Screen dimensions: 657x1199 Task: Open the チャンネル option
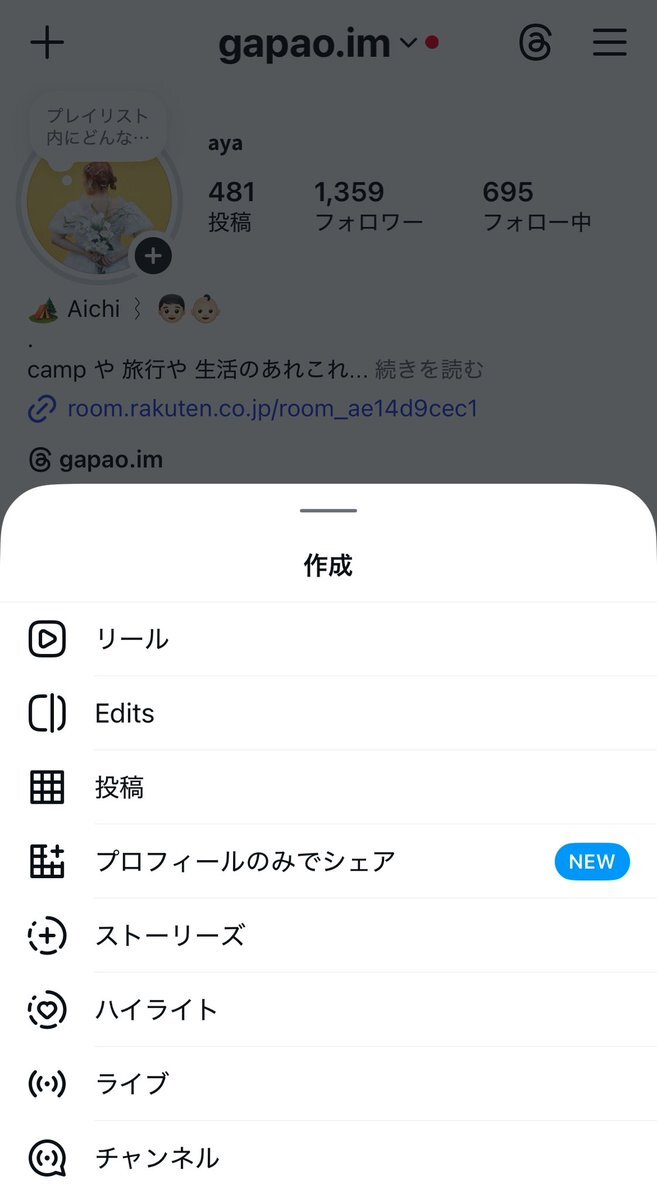click(157, 1157)
